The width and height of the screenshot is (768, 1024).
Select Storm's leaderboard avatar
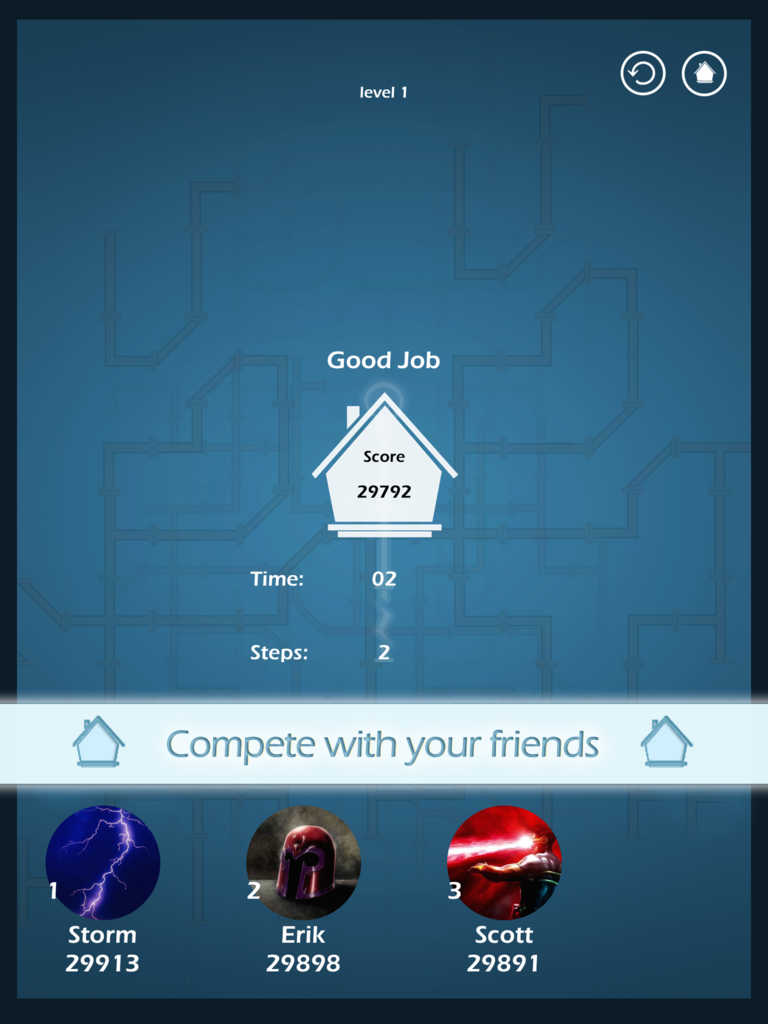point(103,862)
